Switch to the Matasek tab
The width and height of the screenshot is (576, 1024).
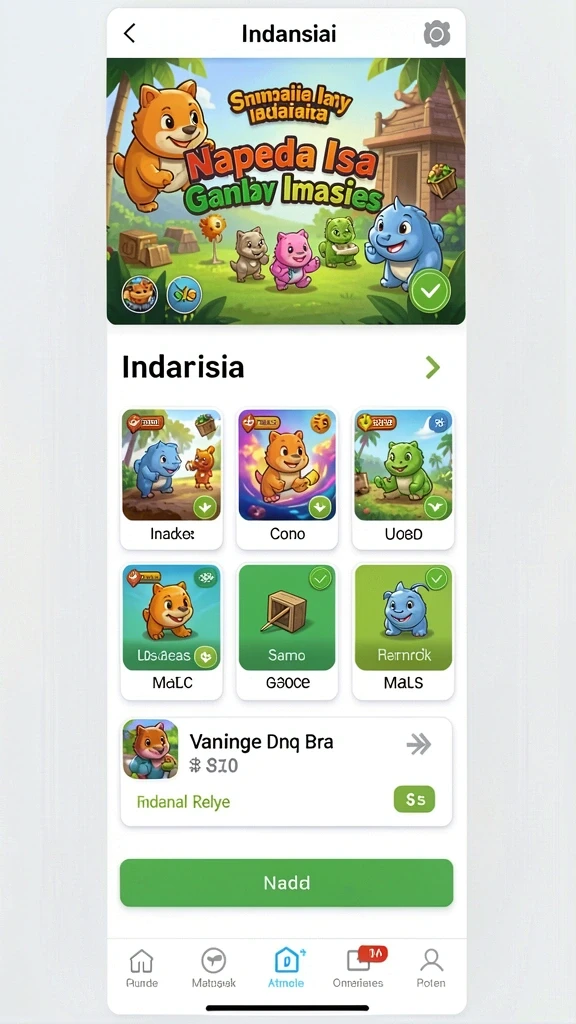click(x=214, y=968)
